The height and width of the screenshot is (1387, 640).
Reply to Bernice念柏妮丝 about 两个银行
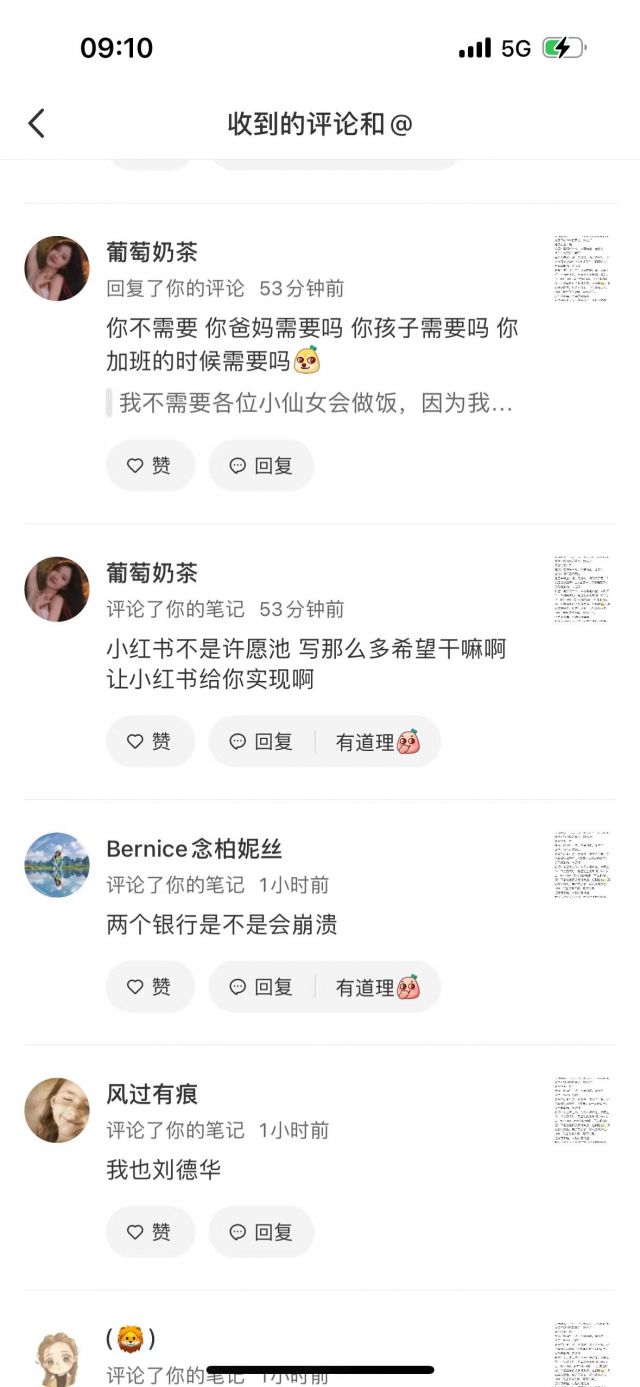pyautogui.click(x=261, y=987)
